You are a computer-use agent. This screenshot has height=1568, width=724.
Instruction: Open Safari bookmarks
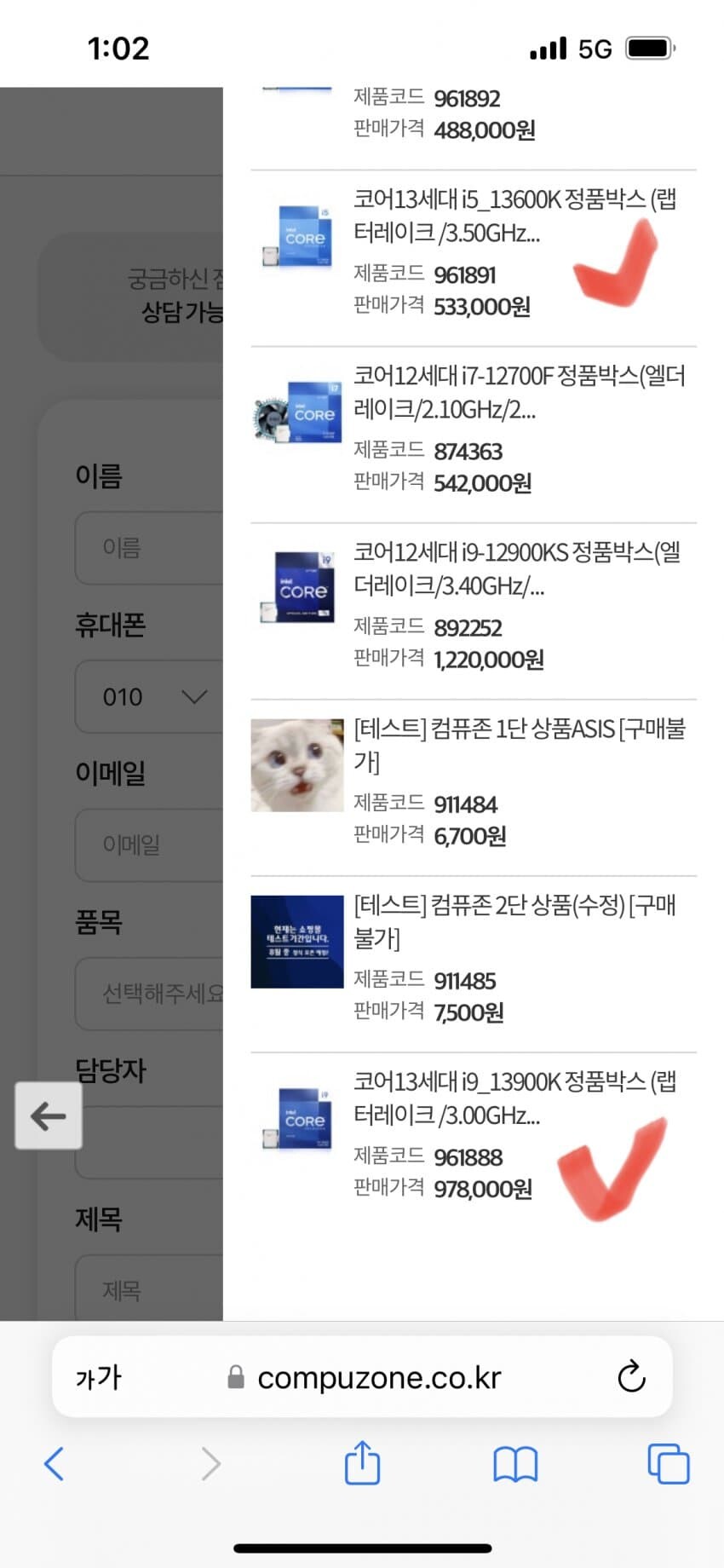pyautogui.click(x=515, y=1463)
